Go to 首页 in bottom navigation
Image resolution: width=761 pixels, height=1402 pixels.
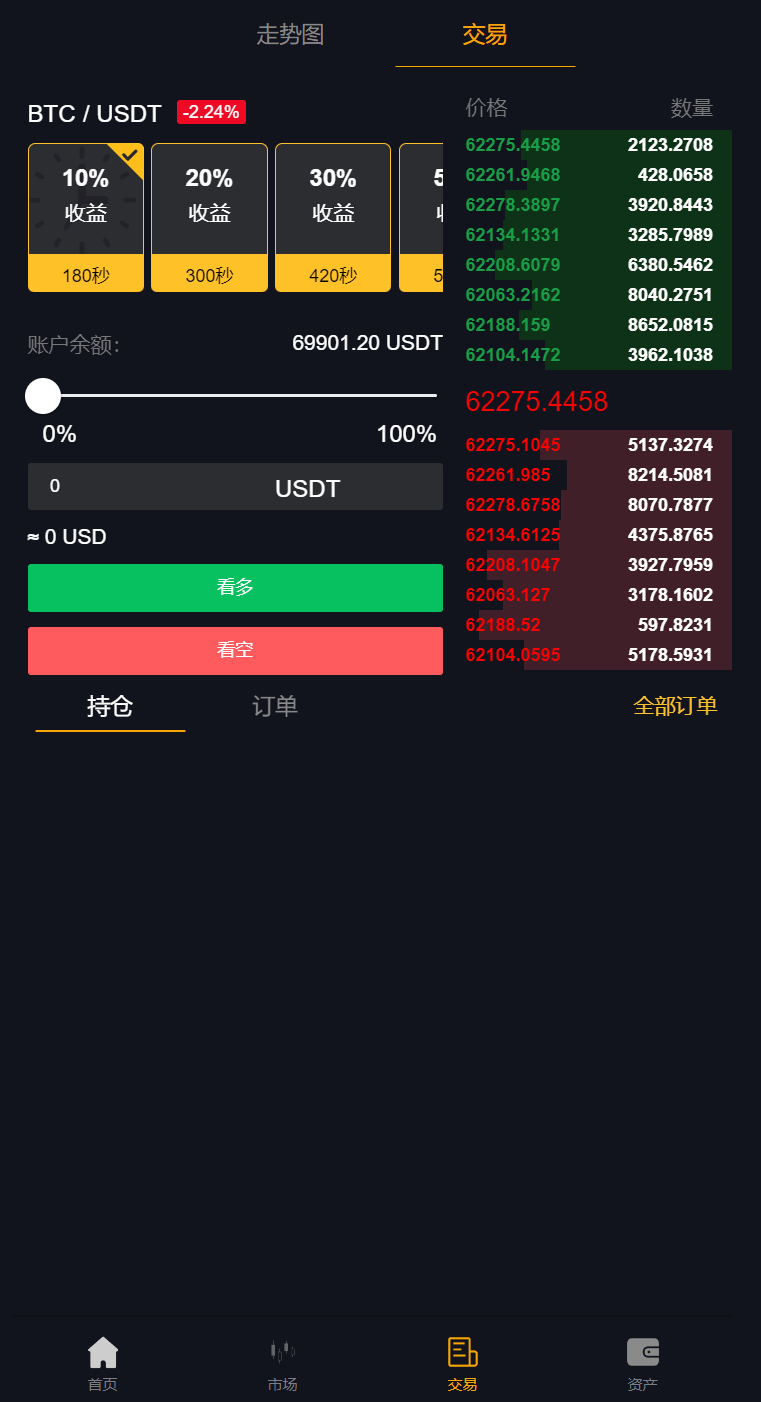click(103, 1363)
